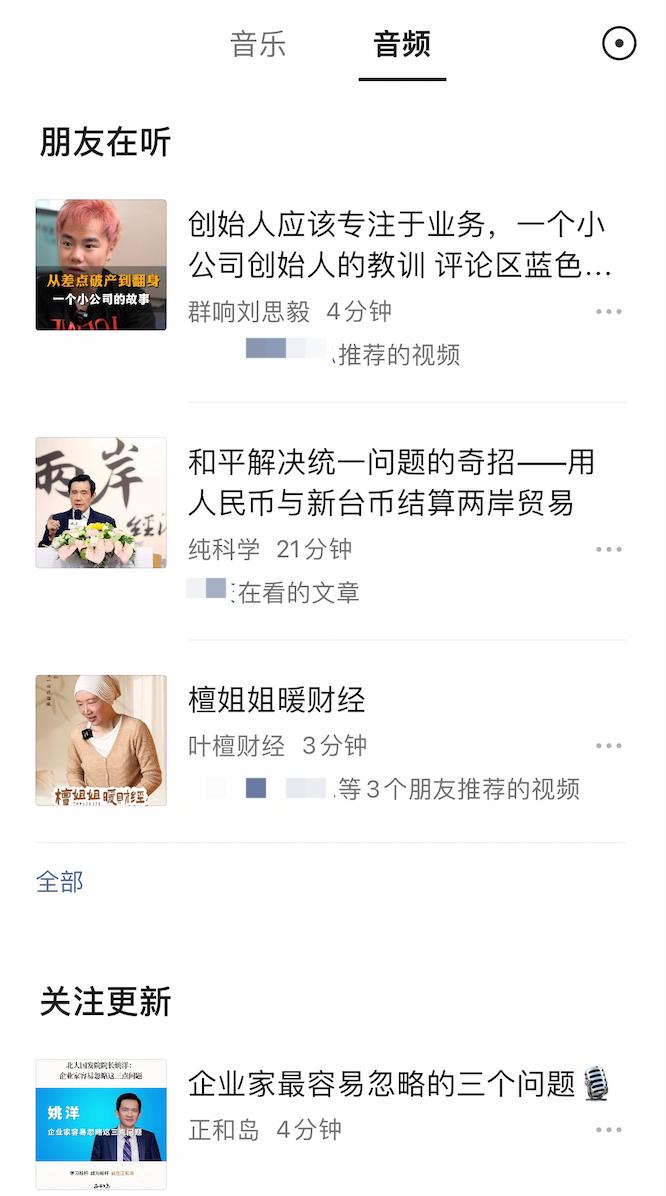Open more options for 叶檀财经 item
666x1196 pixels.
[608, 746]
